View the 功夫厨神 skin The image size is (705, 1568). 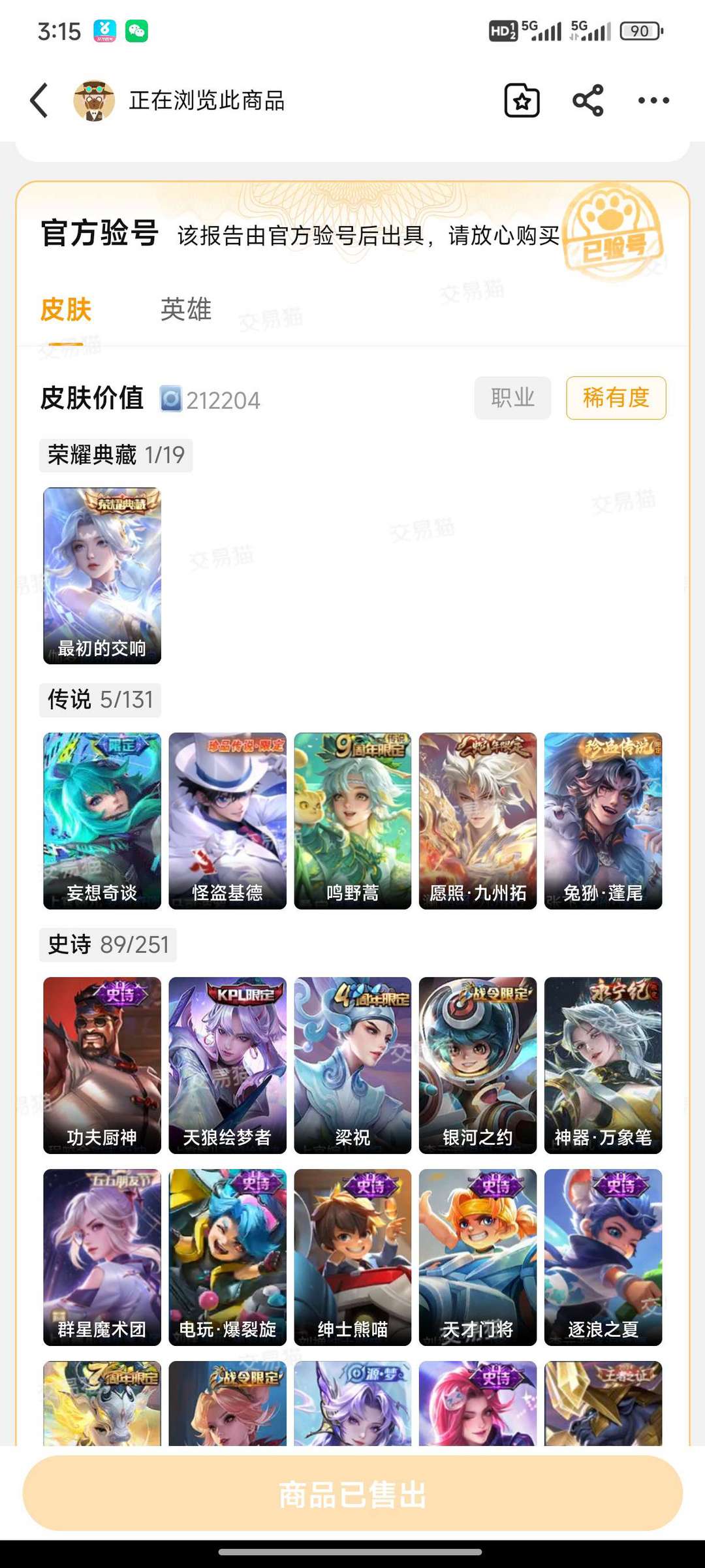(x=102, y=1065)
